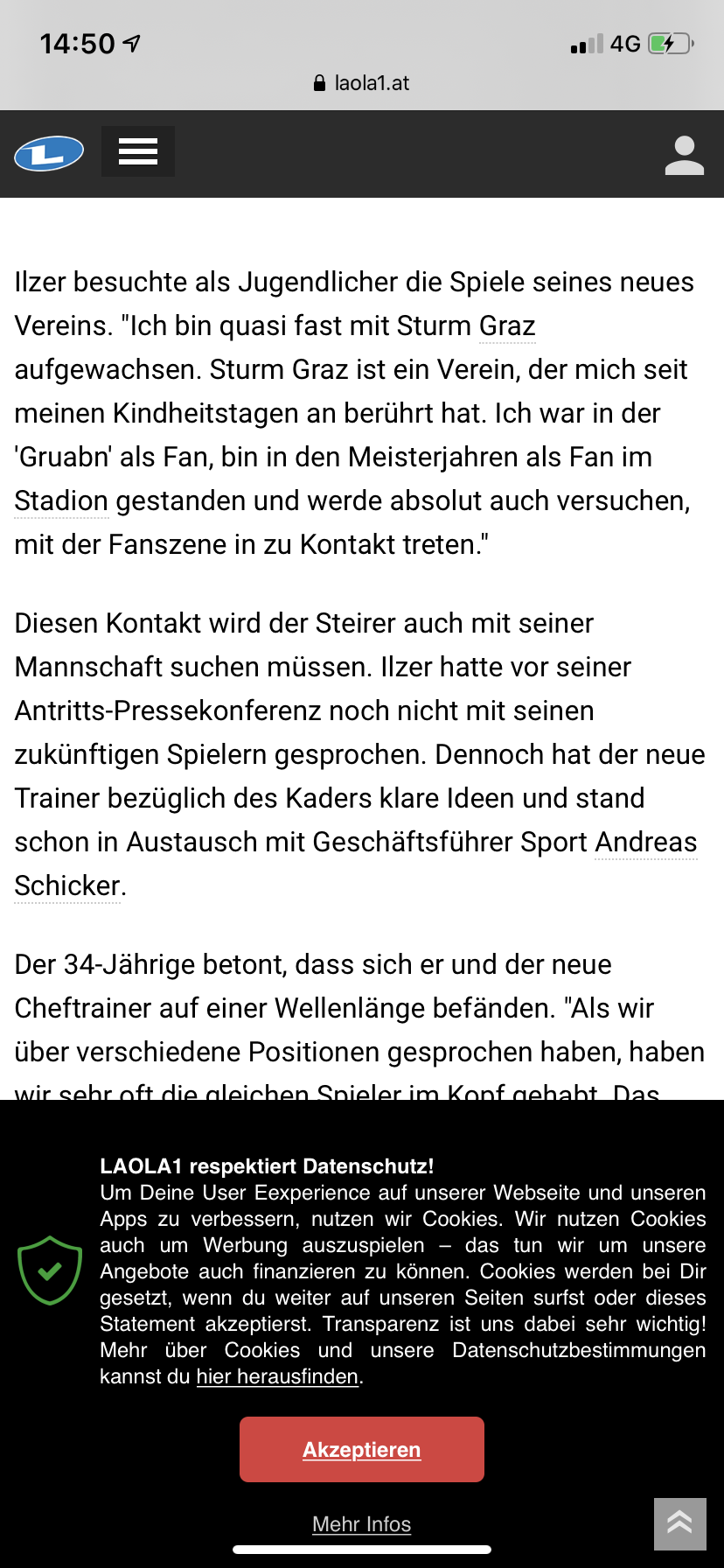Accept cookies with Akzeptieren
Screen dimensions: 724x1568
coord(362,1449)
